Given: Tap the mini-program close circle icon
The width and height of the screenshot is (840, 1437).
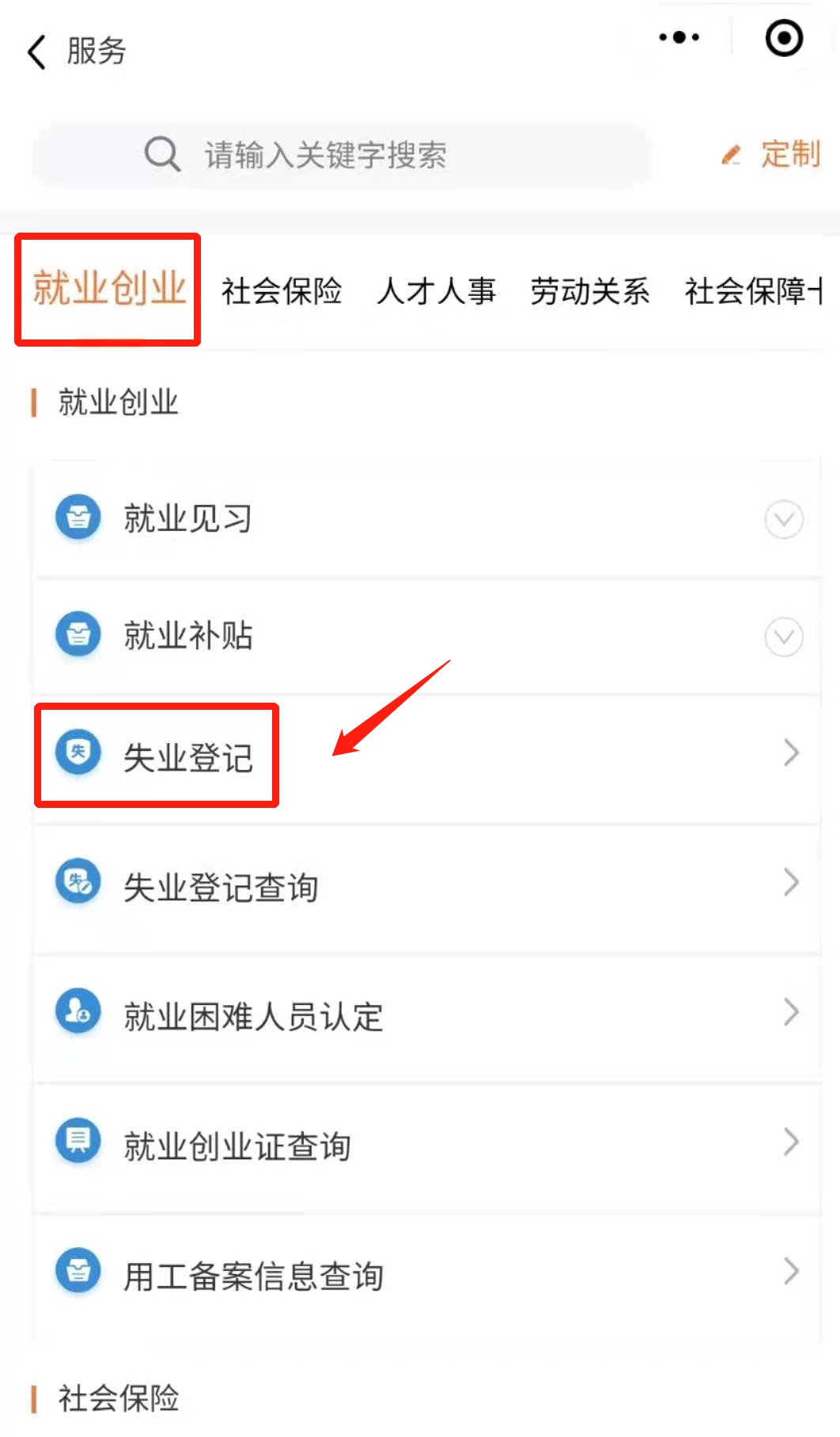Looking at the screenshot, I should (x=783, y=38).
